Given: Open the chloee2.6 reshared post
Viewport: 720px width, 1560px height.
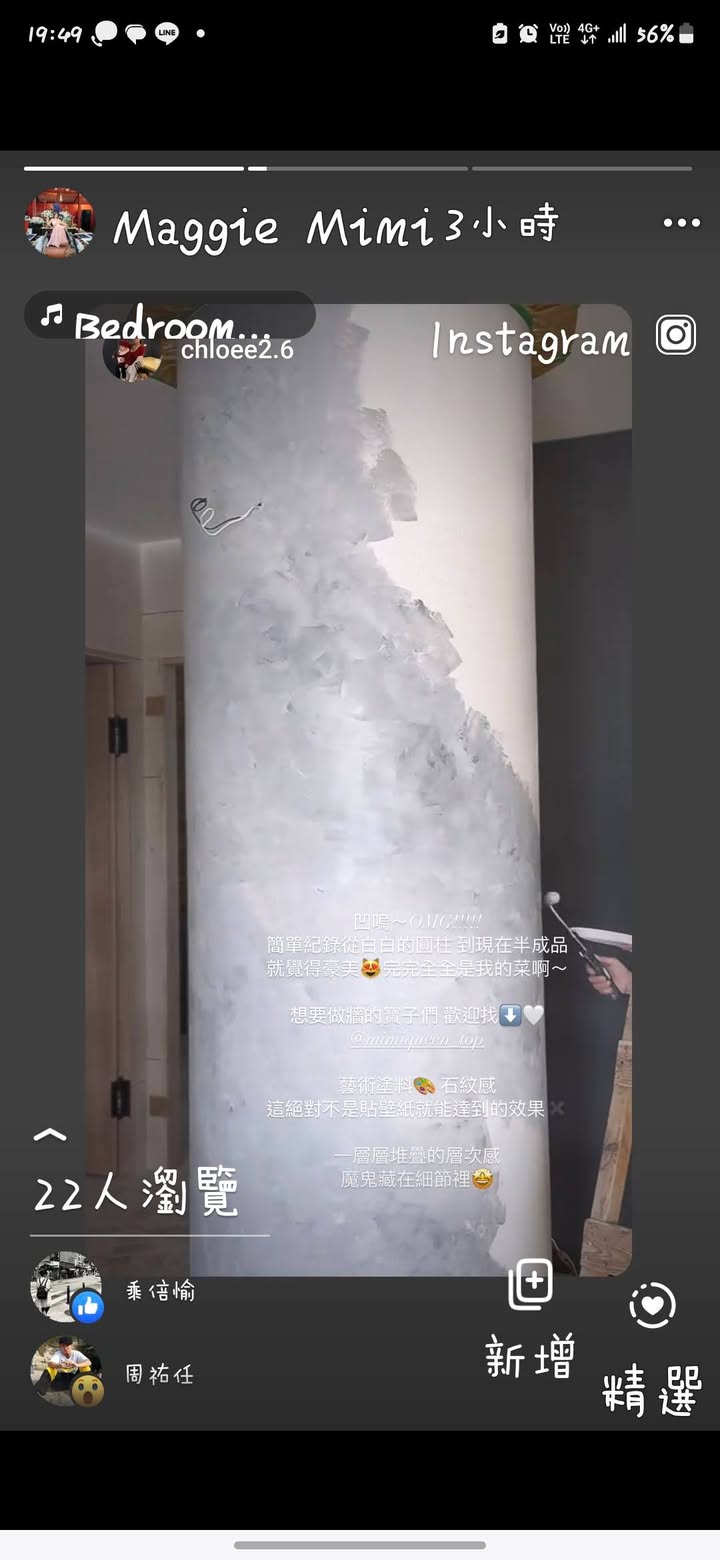Looking at the screenshot, I should pyautogui.click(x=237, y=350).
